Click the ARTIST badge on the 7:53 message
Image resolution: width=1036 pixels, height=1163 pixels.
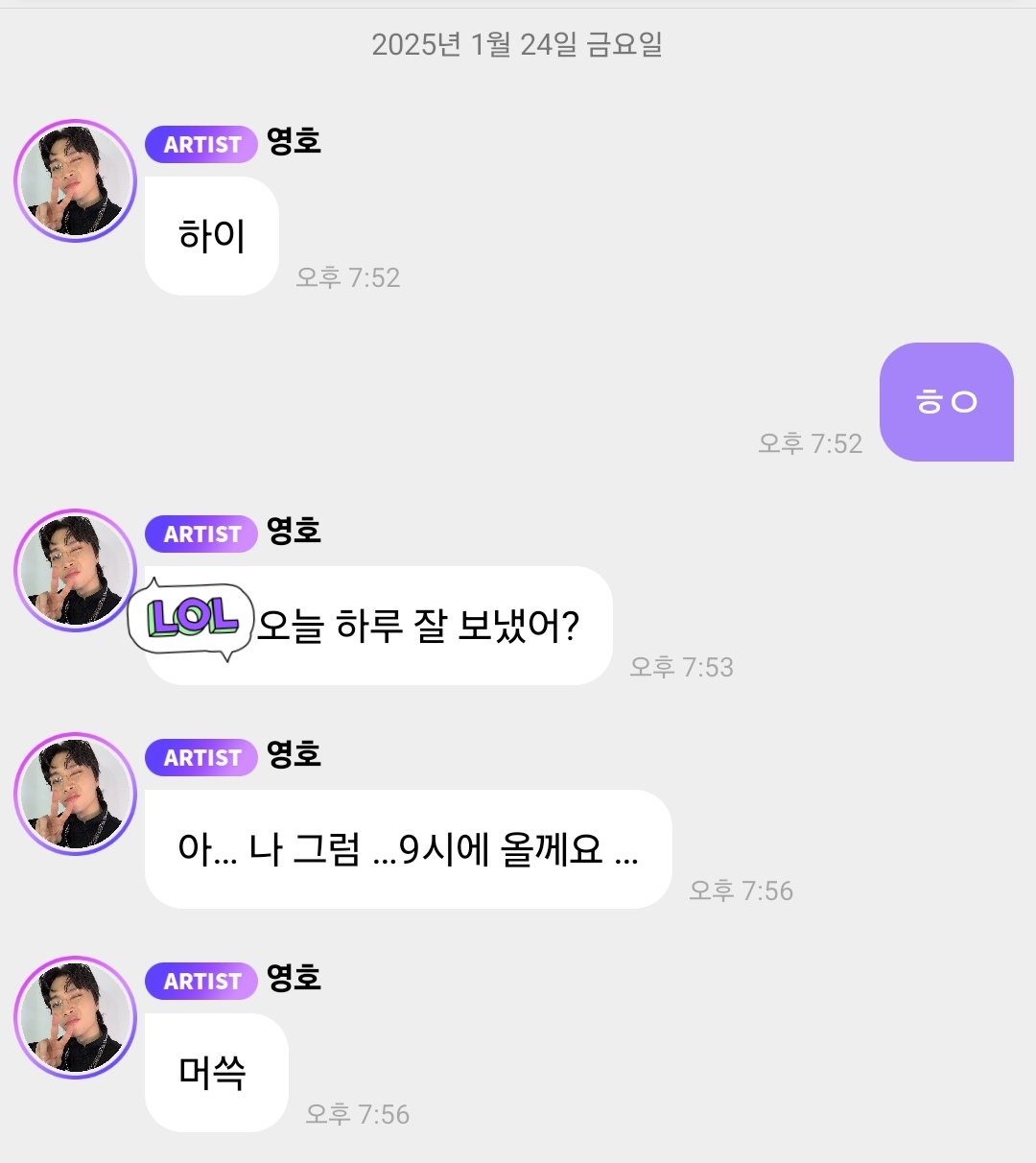click(200, 534)
